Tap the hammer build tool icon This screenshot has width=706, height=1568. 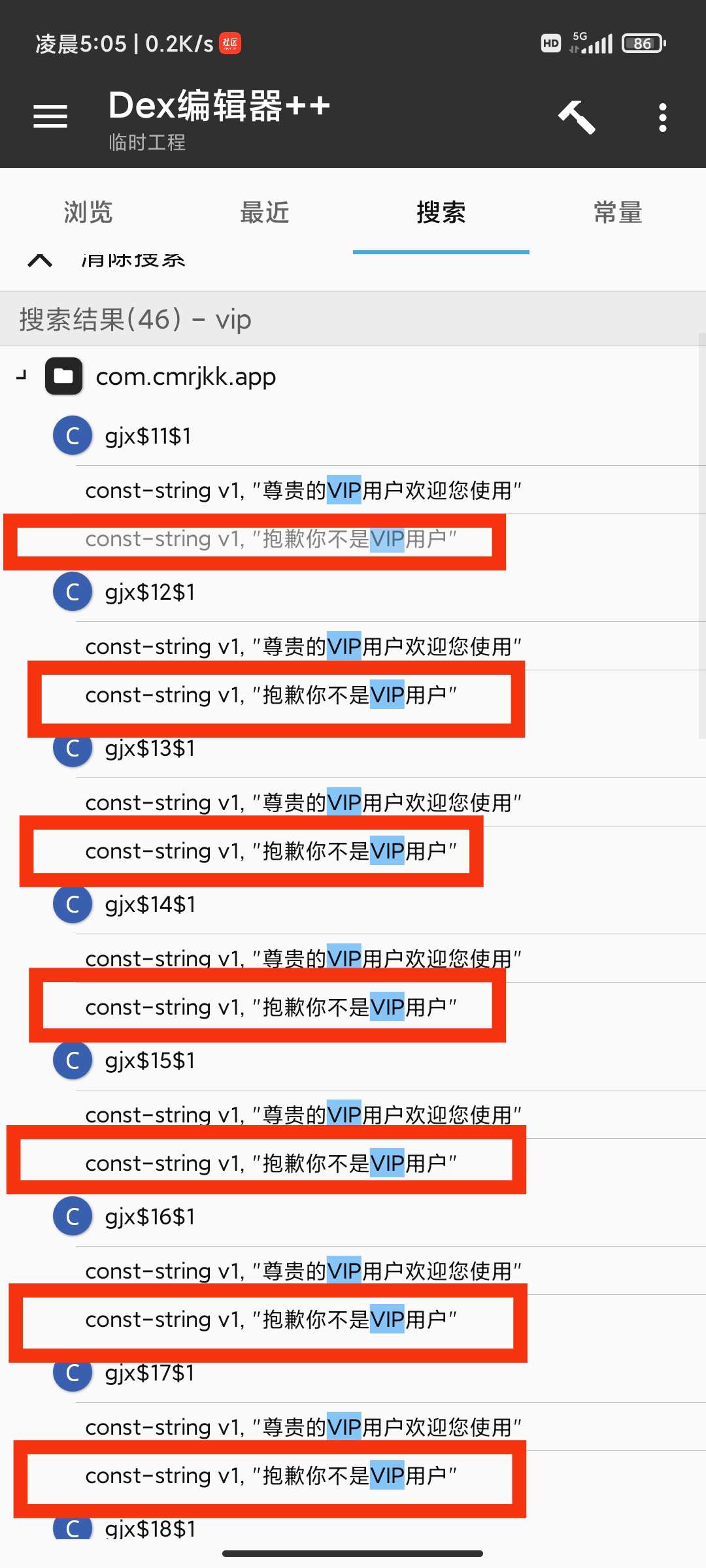577,117
